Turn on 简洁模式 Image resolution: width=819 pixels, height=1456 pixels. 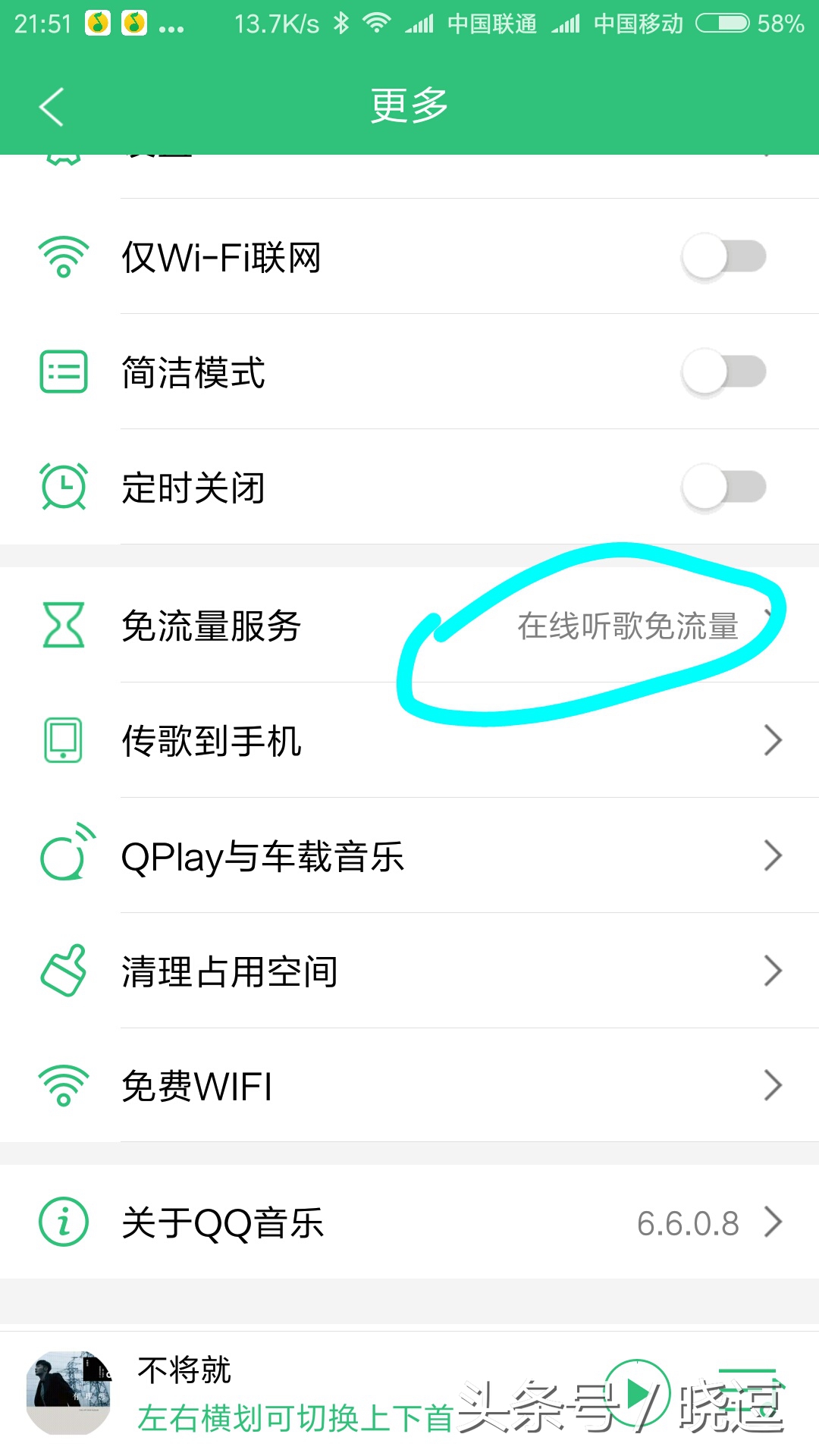(x=724, y=372)
